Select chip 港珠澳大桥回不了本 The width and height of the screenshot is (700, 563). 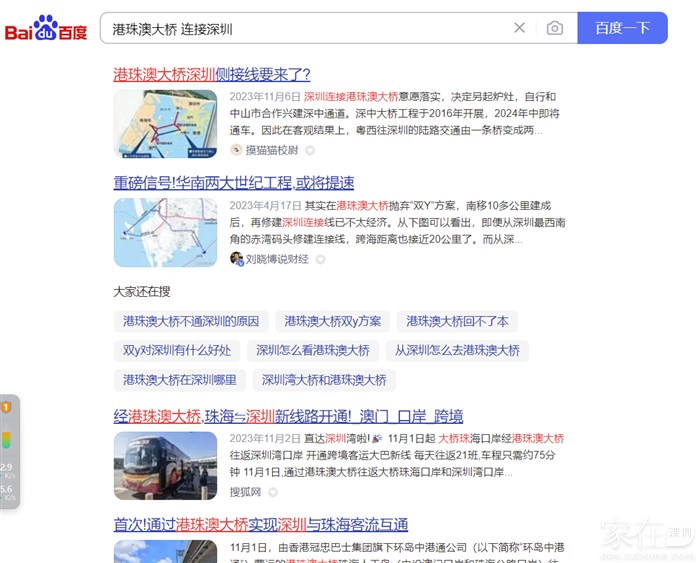457,321
